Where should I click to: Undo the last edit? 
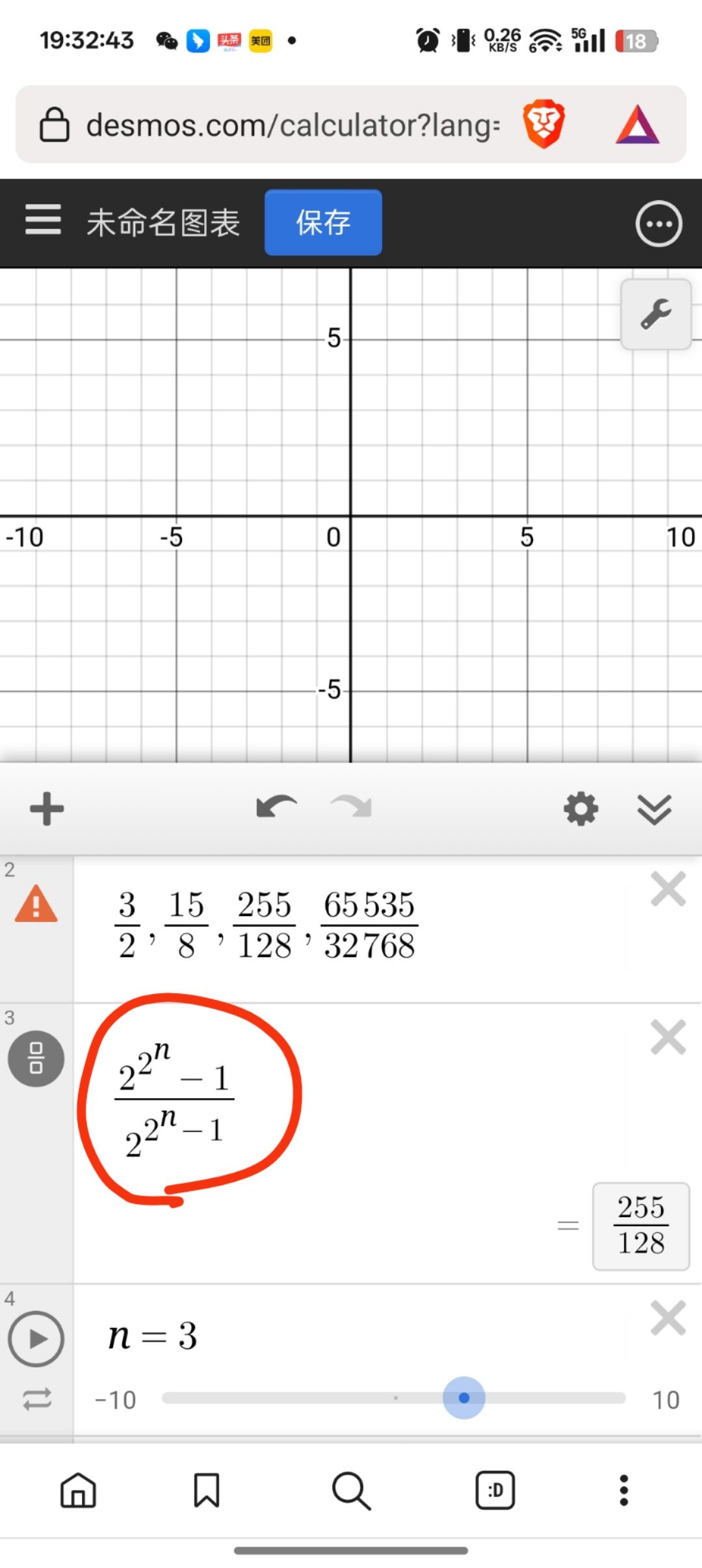pyautogui.click(x=276, y=807)
